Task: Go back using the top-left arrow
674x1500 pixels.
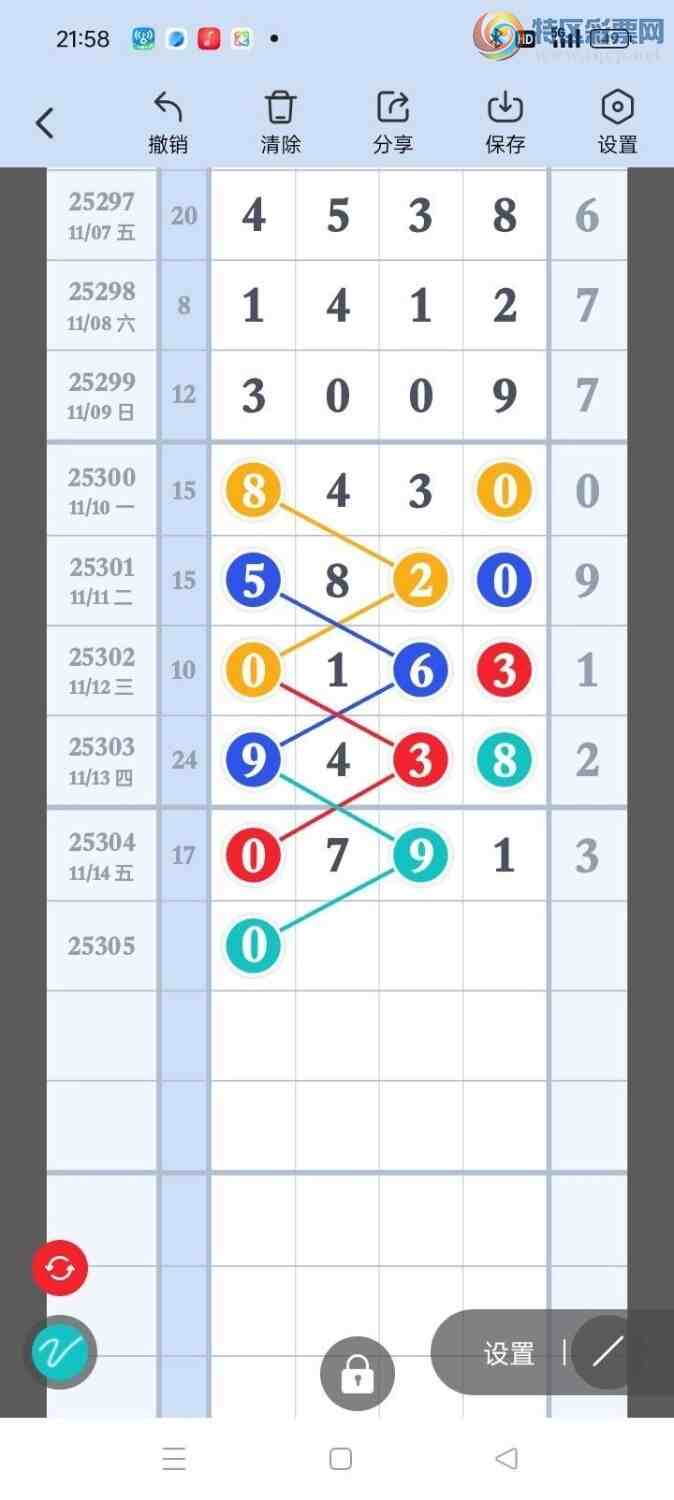Action: click(44, 123)
